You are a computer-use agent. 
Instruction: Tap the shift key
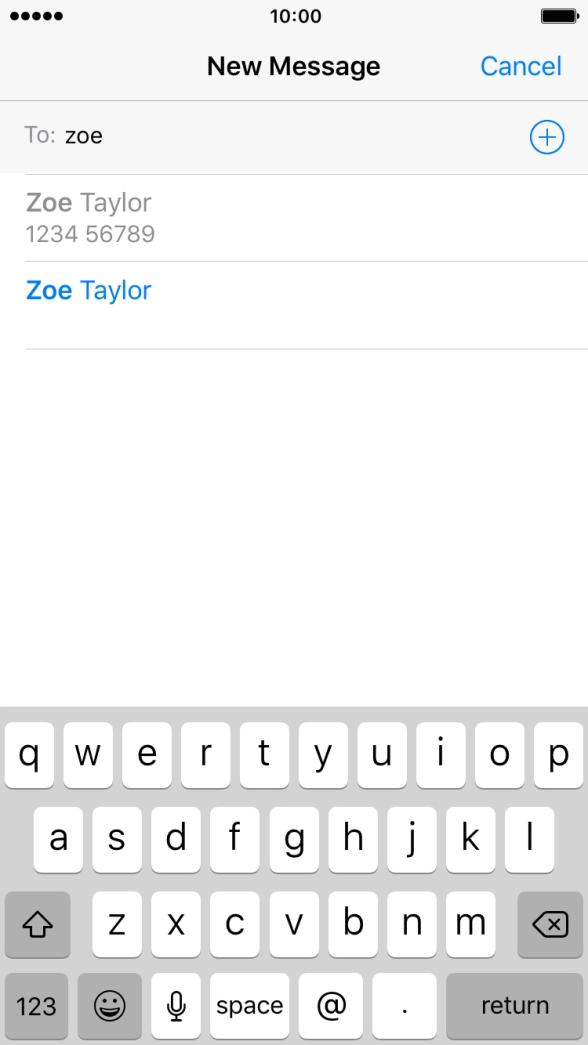37,924
